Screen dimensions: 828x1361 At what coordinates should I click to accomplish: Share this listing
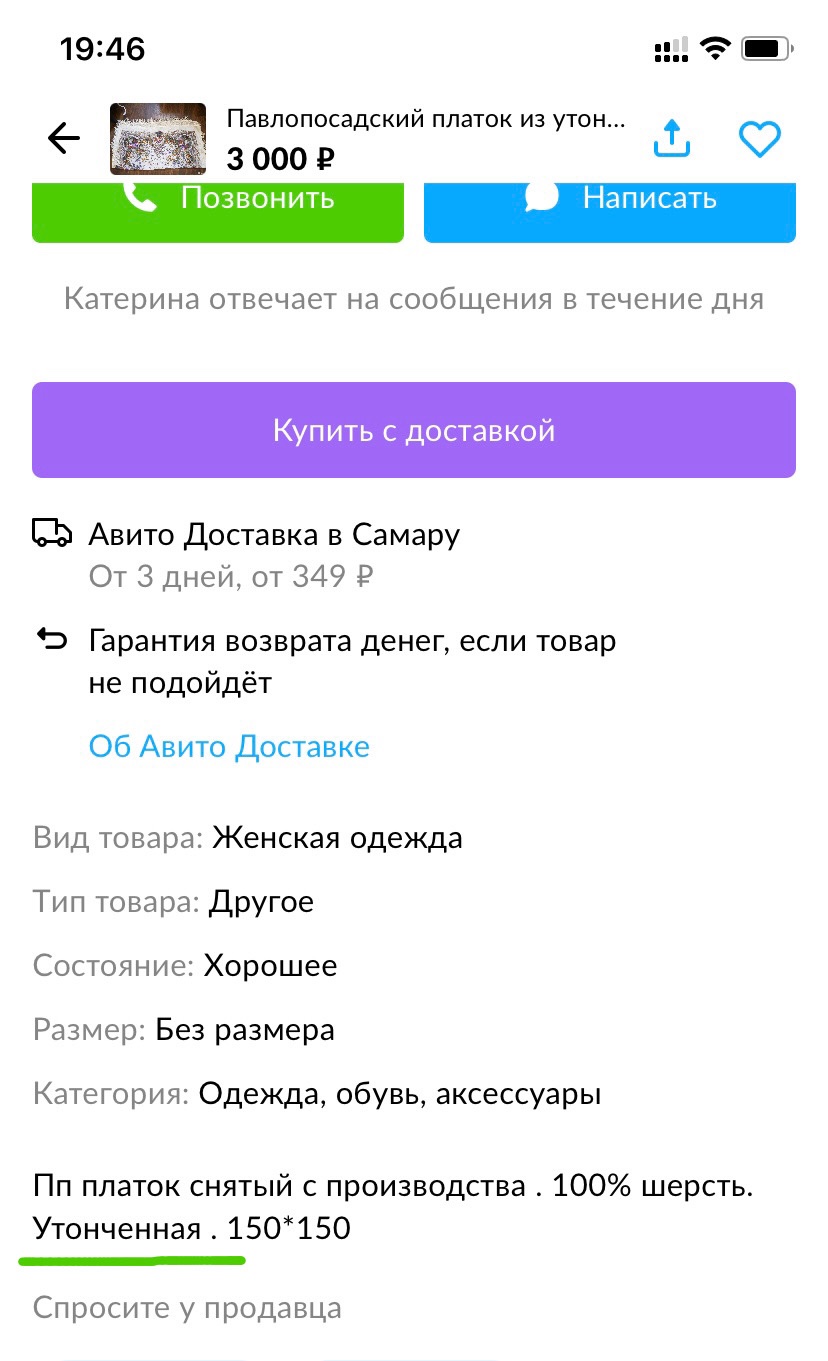click(x=672, y=138)
